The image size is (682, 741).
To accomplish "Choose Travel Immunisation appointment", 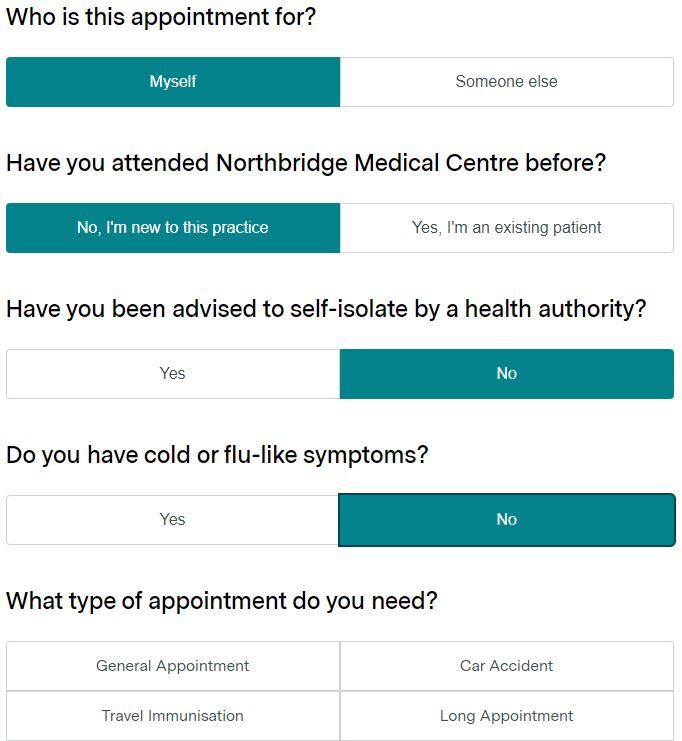I will [173, 716].
